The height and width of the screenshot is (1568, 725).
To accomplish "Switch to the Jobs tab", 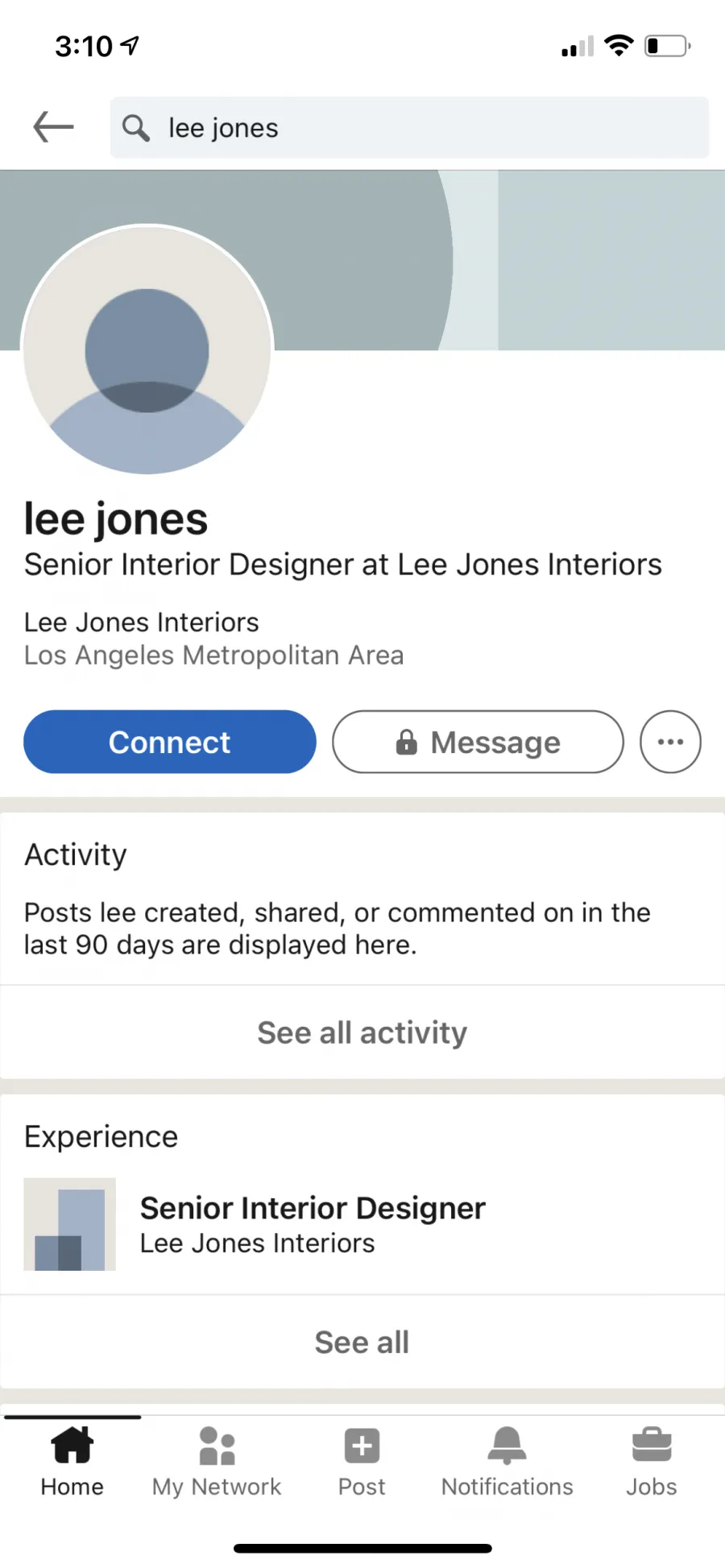I will 652,1461.
